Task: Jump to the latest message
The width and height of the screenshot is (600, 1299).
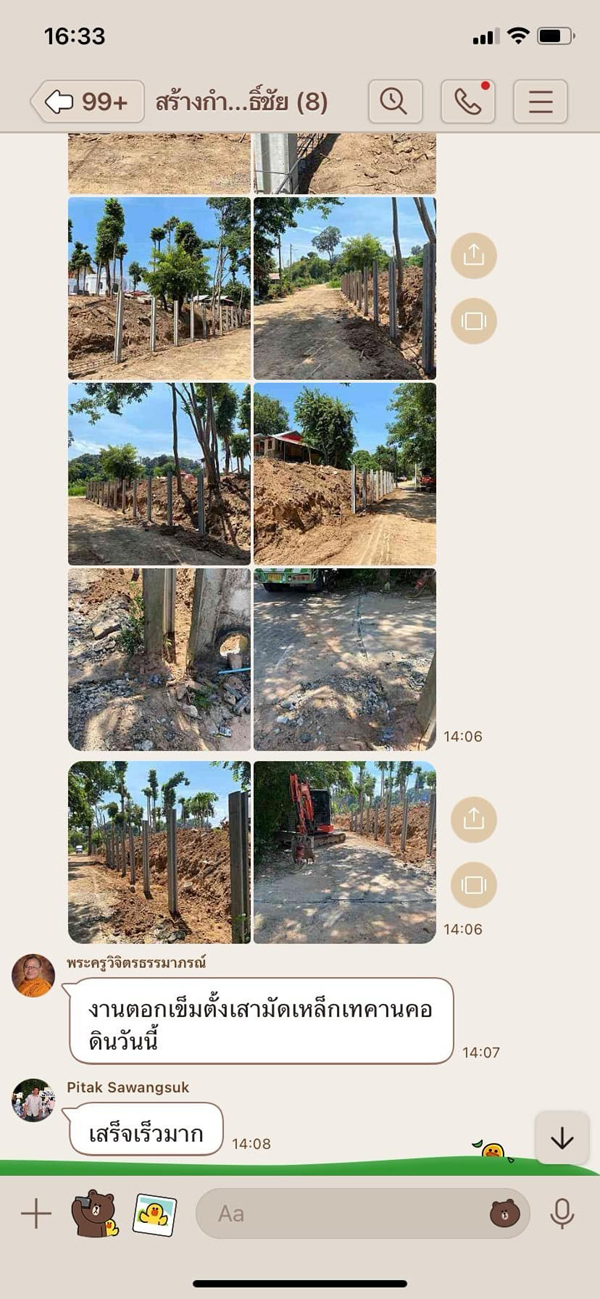Action: (x=561, y=1138)
